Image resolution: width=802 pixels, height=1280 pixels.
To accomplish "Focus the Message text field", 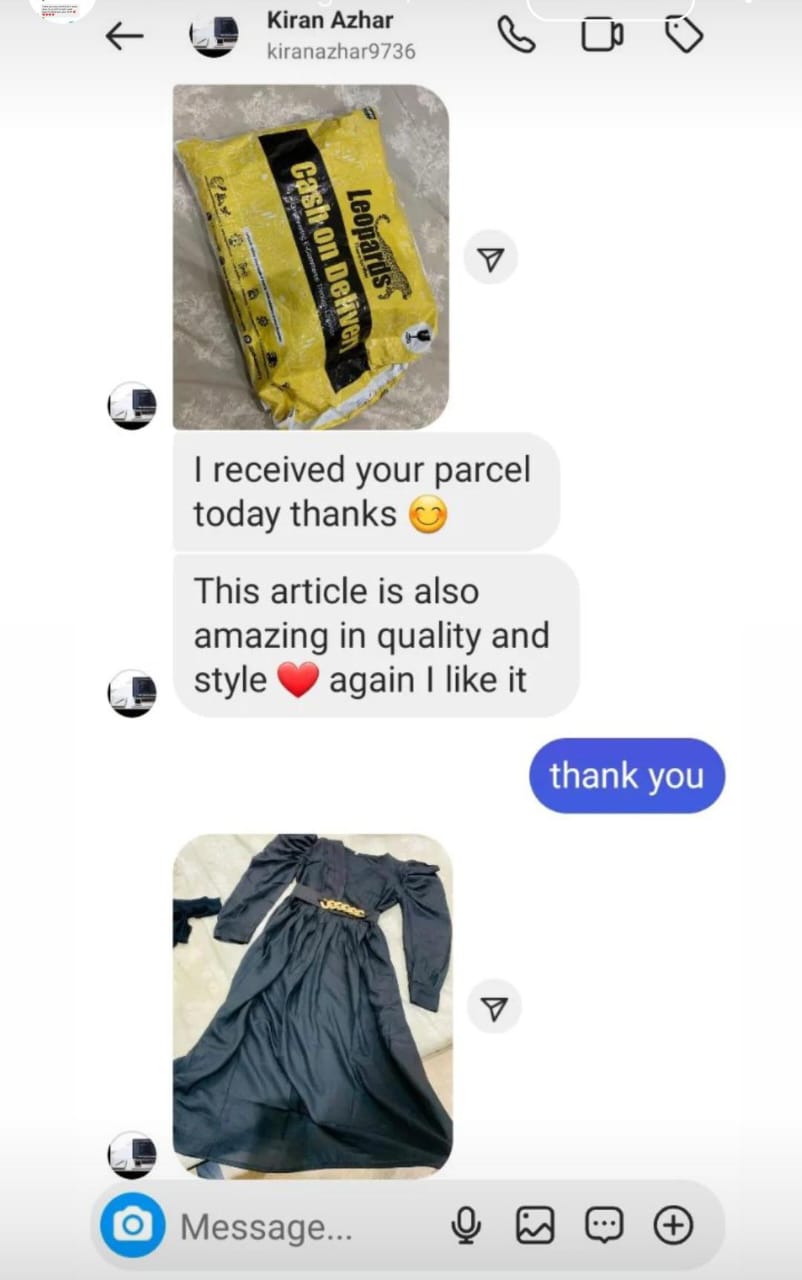I will click(300, 1226).
